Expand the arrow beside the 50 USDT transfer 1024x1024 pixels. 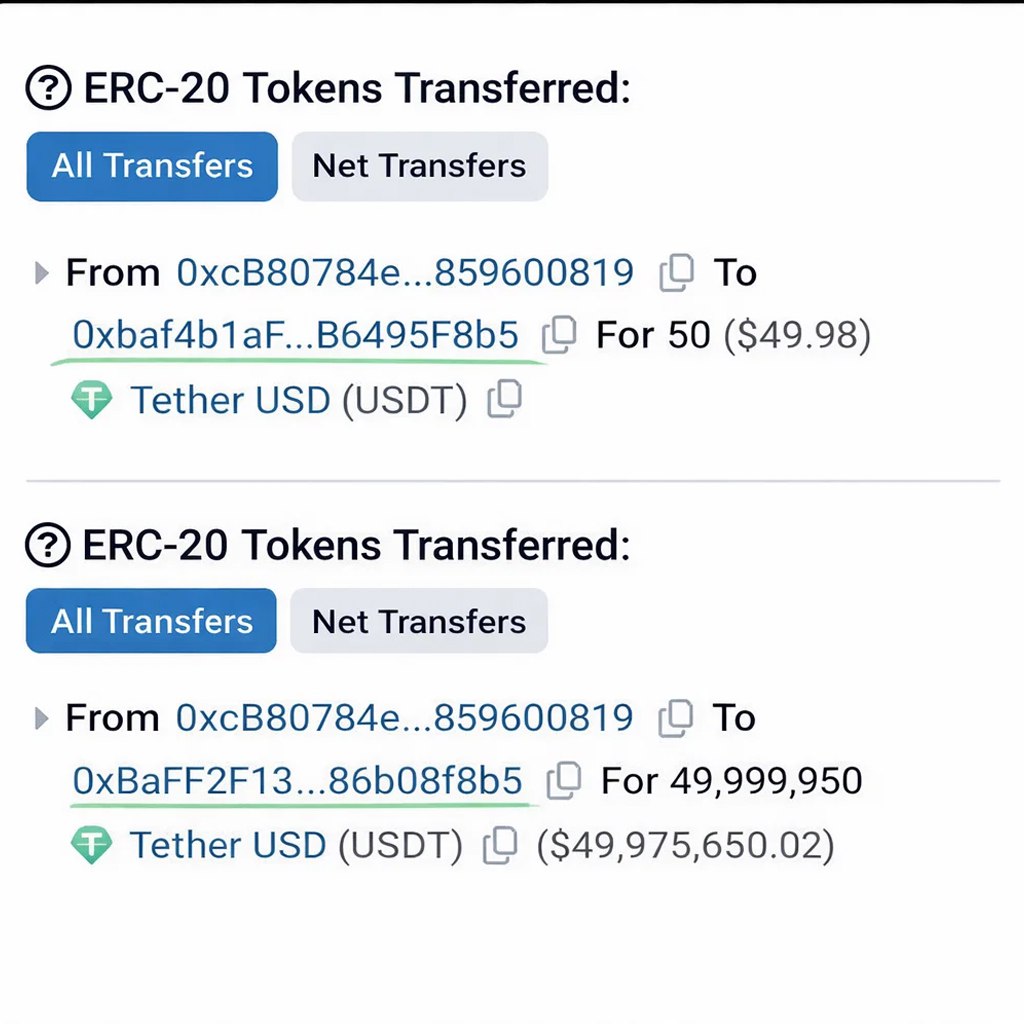pyautogui.click(x=41, y=273)
